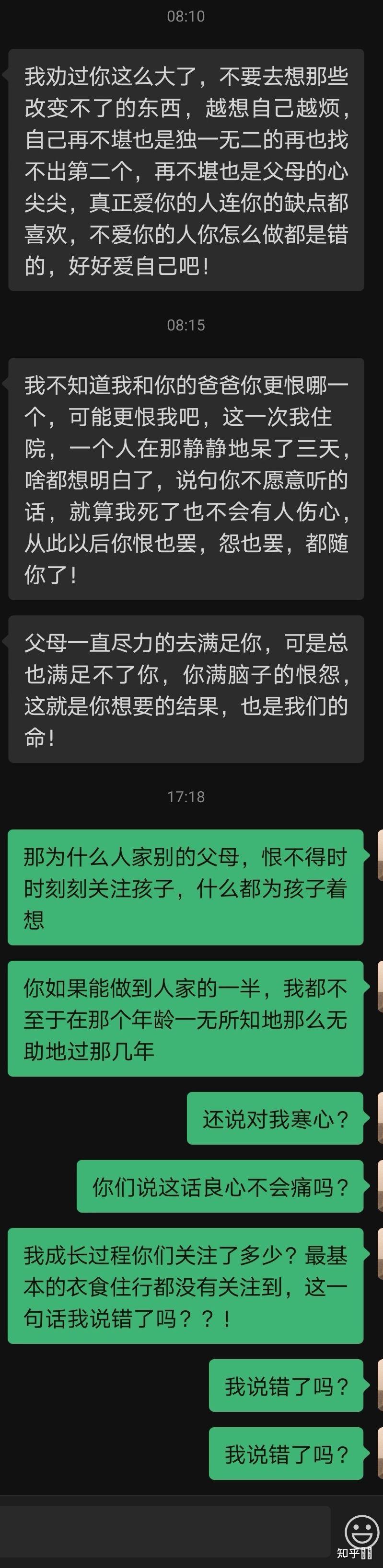This screenshot has width=383, height=1568.
Task: Open the emoji picker
Action: pos(361,1530)
